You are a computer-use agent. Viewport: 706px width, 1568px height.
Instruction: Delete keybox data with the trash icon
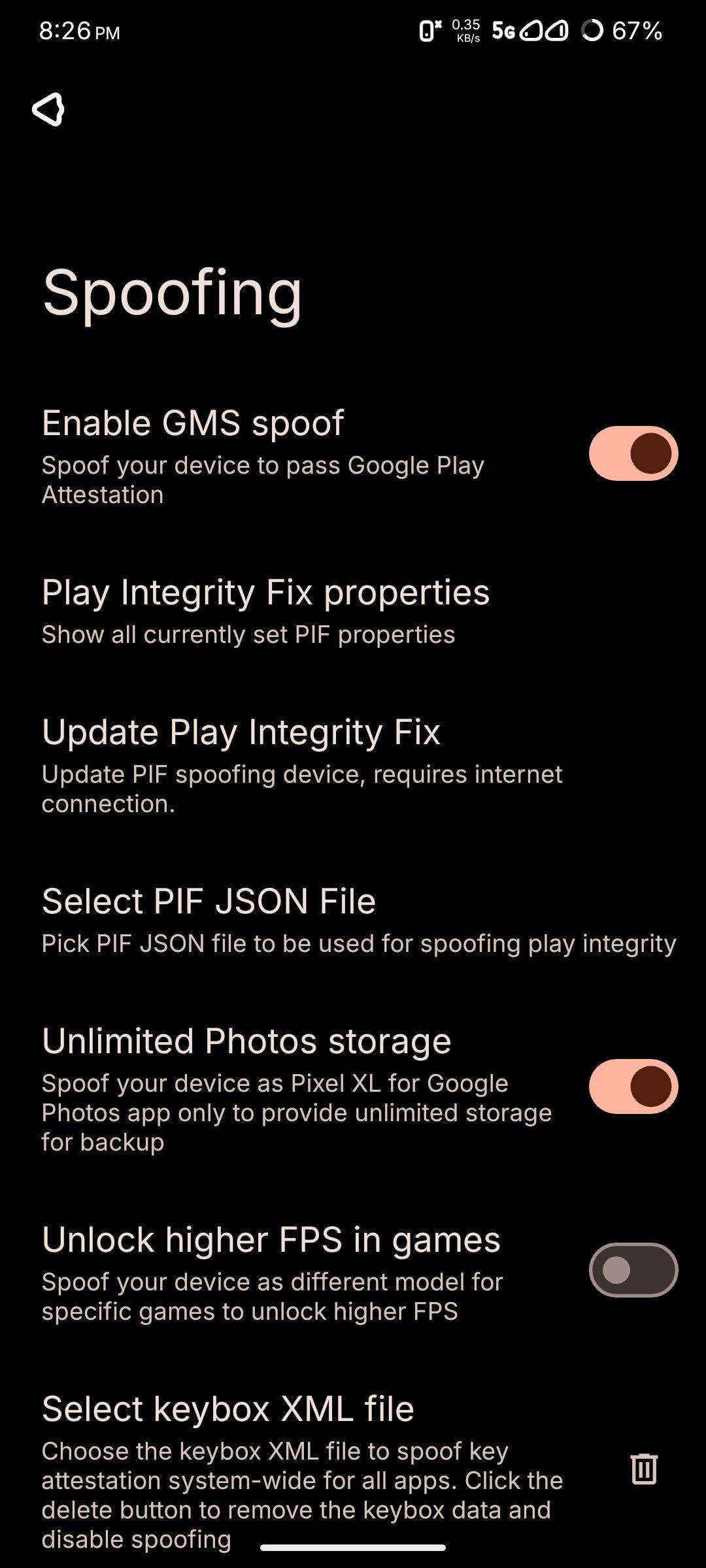[x=643, y=1469]
